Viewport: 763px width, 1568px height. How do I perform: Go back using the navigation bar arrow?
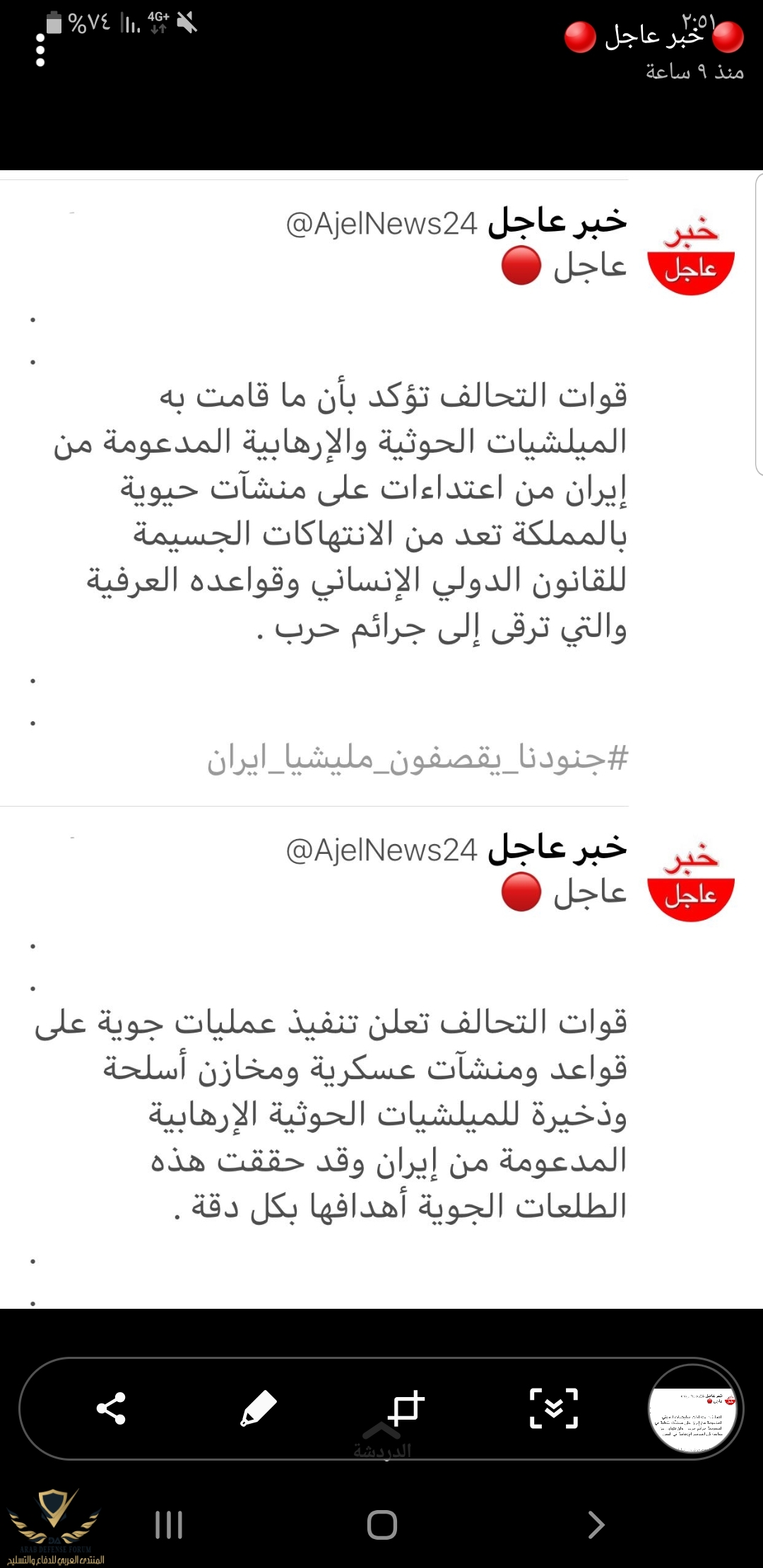pyautogui.click(x=596, y=1524)
